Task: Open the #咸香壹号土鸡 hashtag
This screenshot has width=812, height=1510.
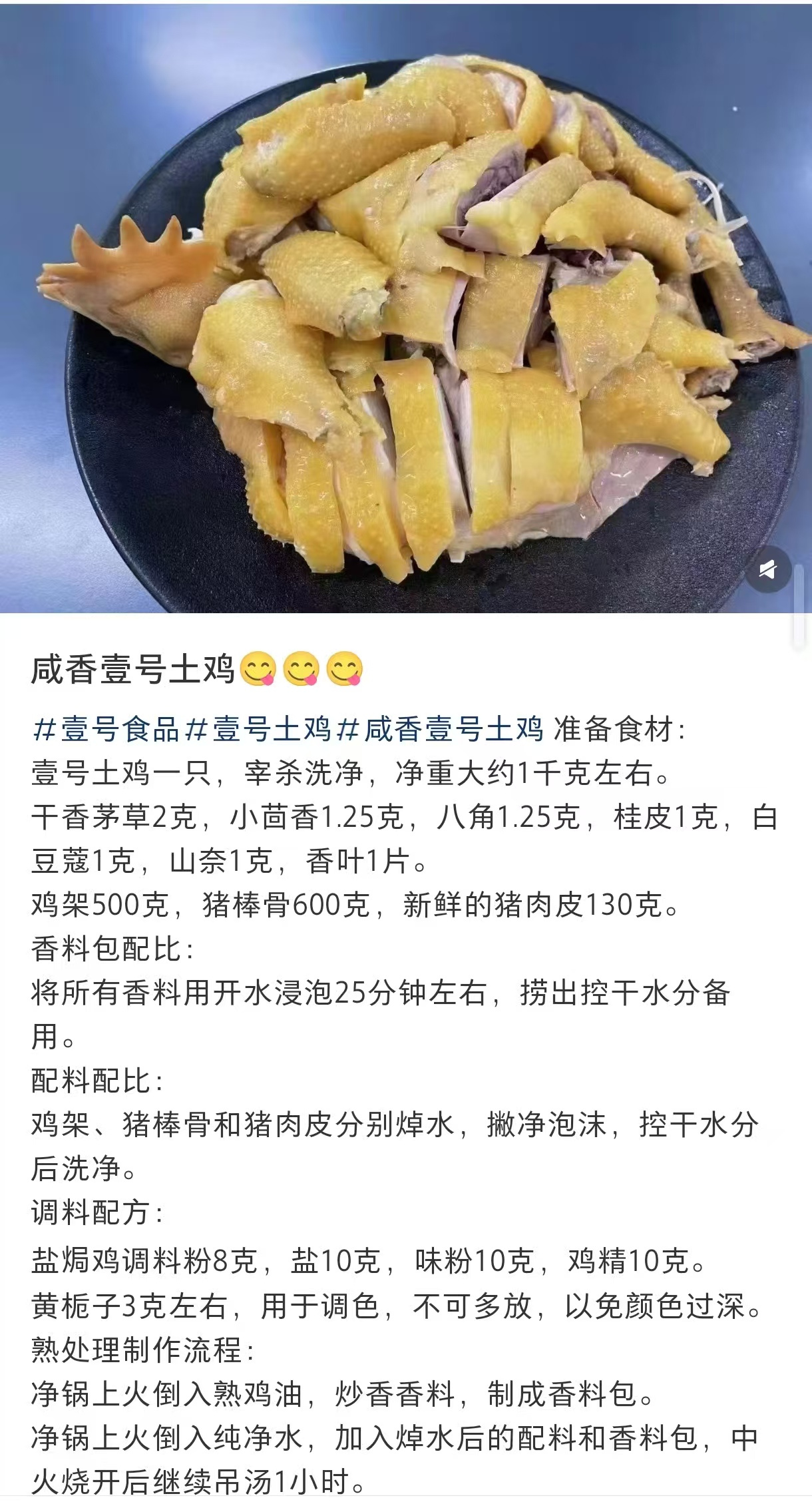Action: [x=440, y=730]
